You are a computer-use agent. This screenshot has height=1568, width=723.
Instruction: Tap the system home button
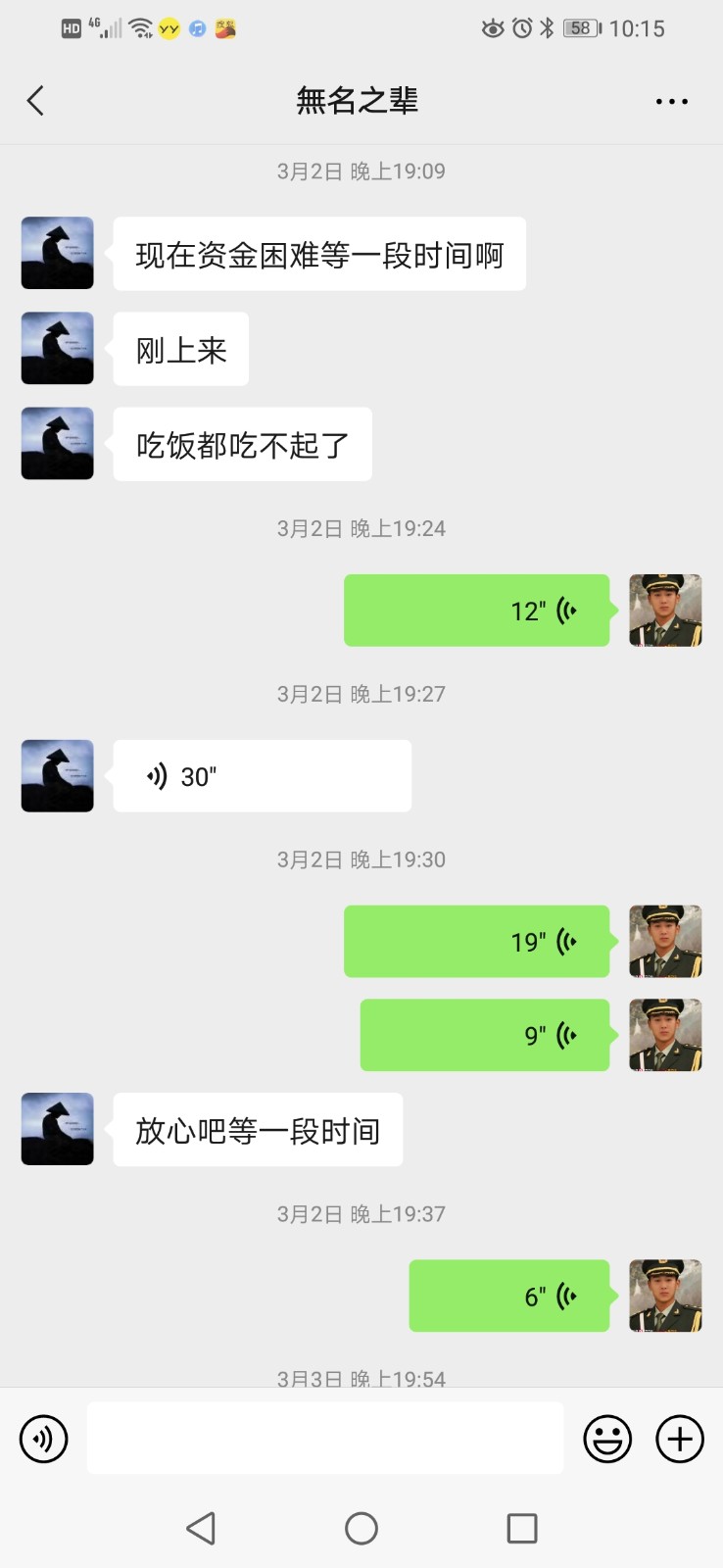coord(361,1528)
